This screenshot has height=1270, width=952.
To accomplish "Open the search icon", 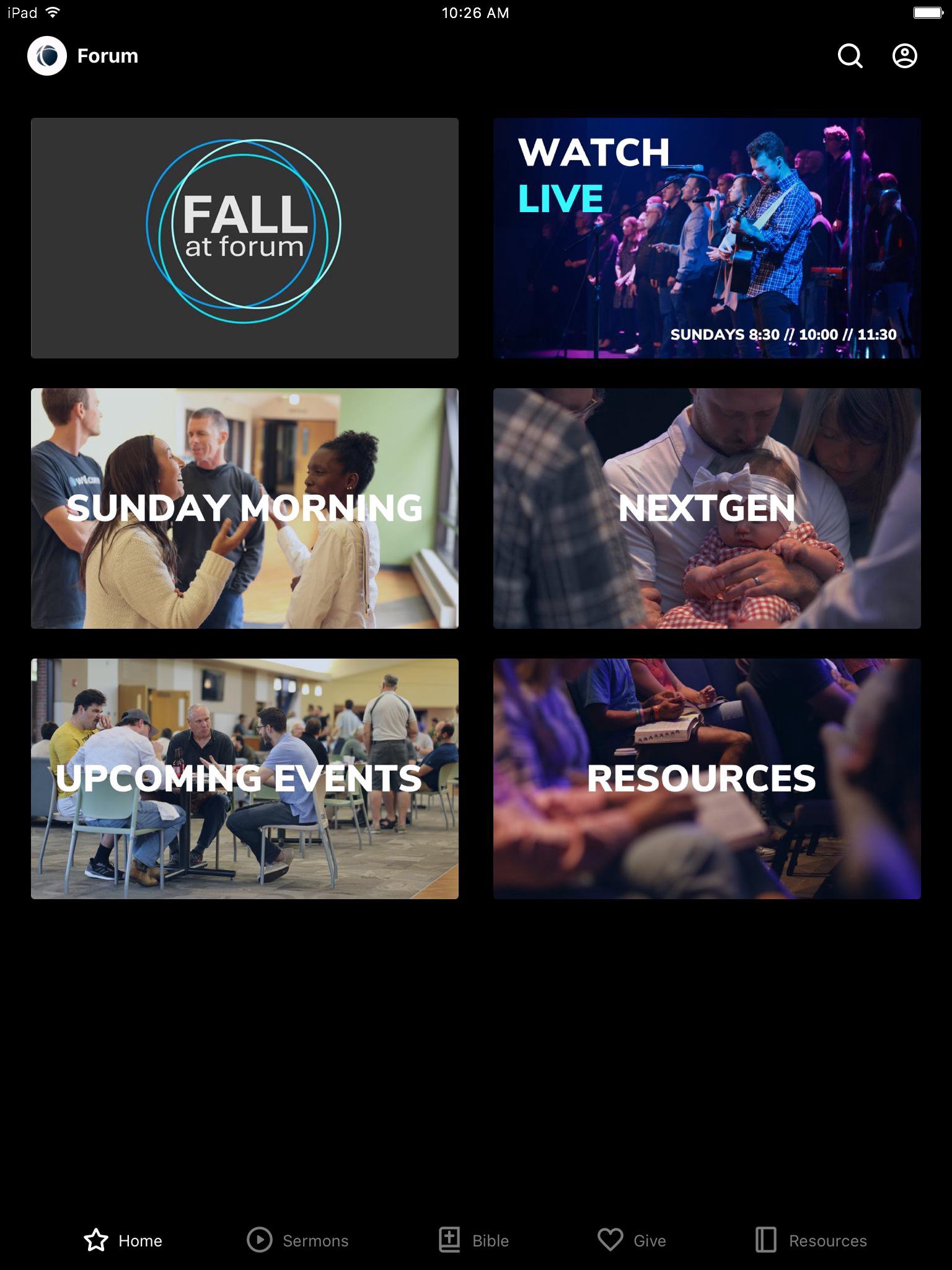I will pyautogui.click(x=850, y=56).
